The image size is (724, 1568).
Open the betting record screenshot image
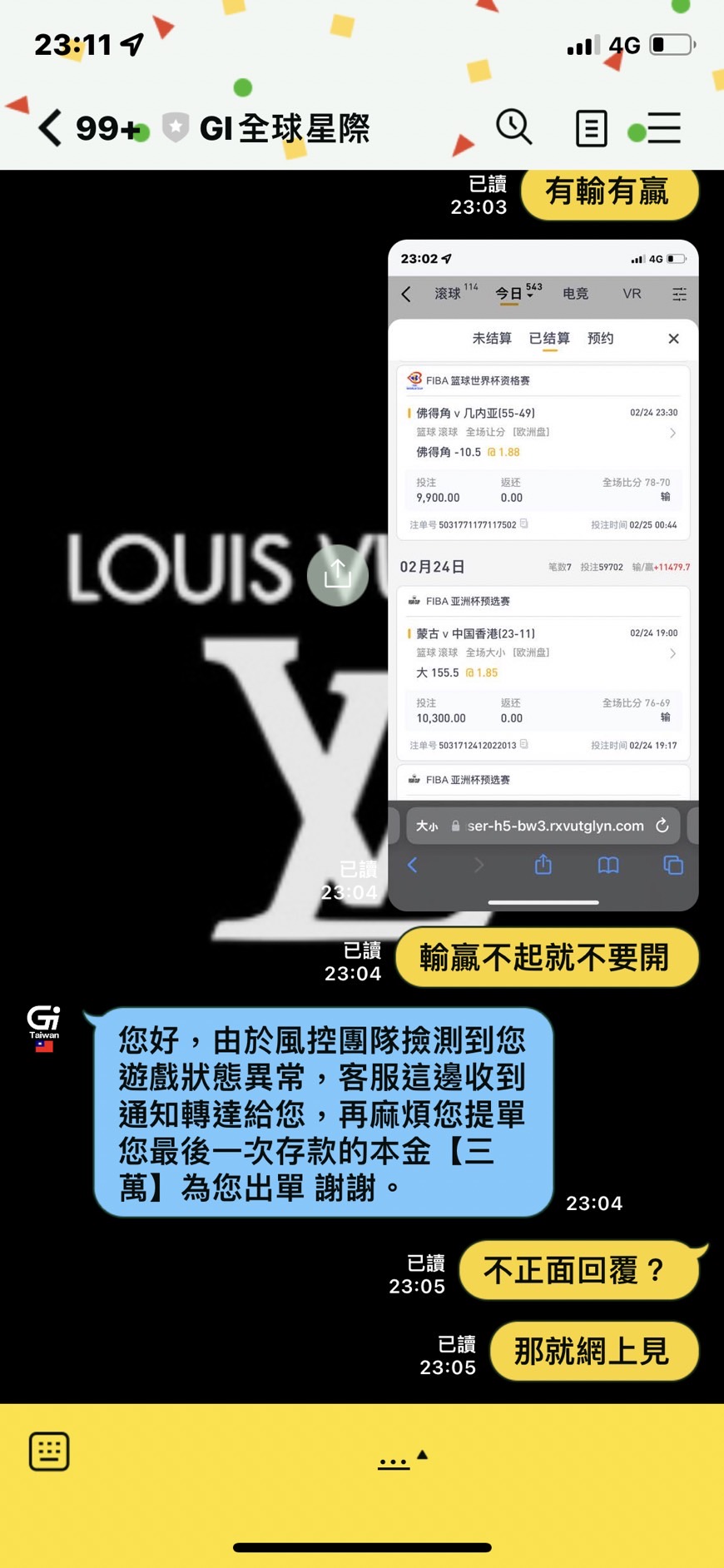[543, 574]
